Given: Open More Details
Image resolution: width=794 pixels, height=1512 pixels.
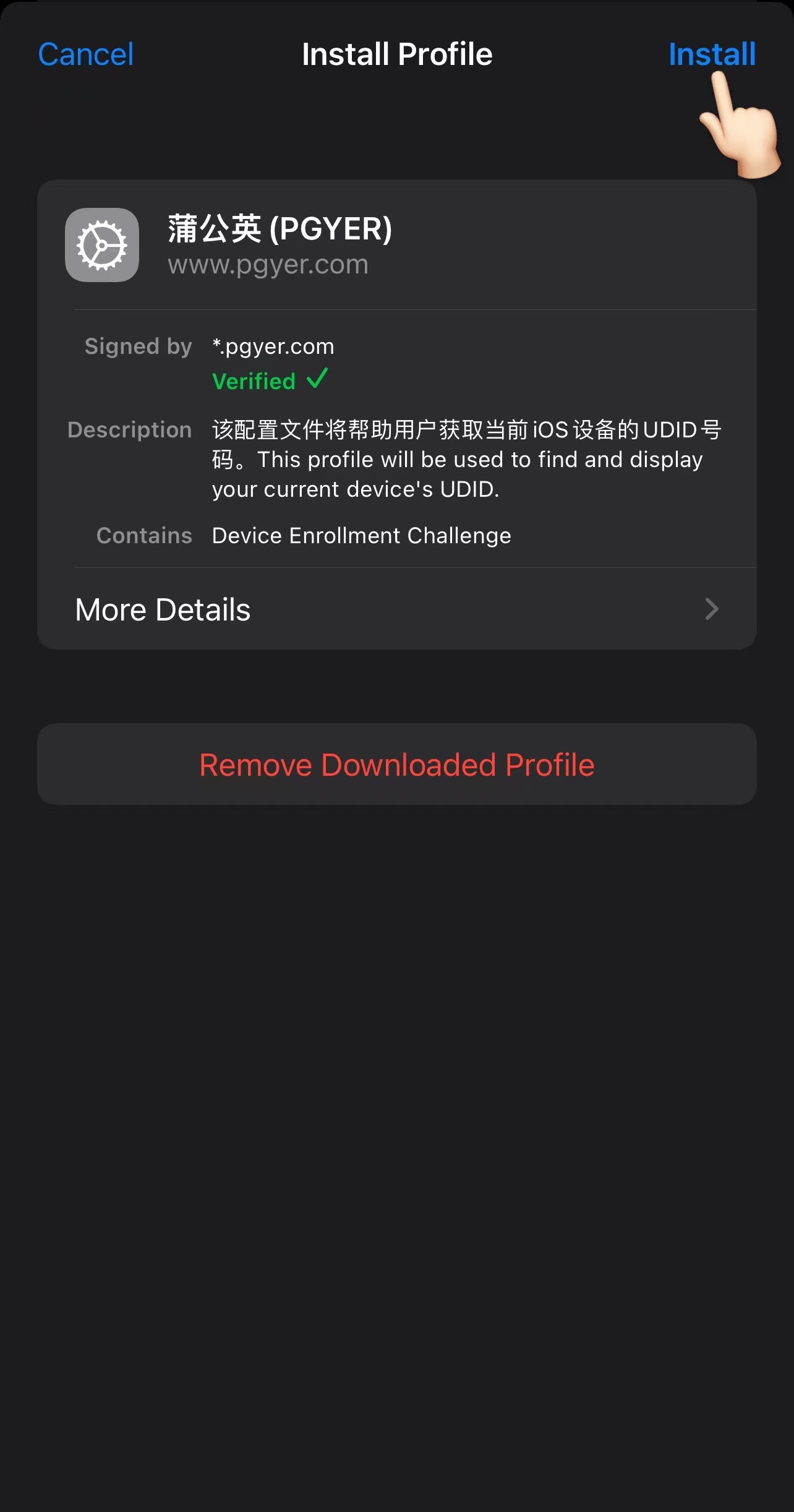Looking at the screenshot, I should click(x=396, y=609).
